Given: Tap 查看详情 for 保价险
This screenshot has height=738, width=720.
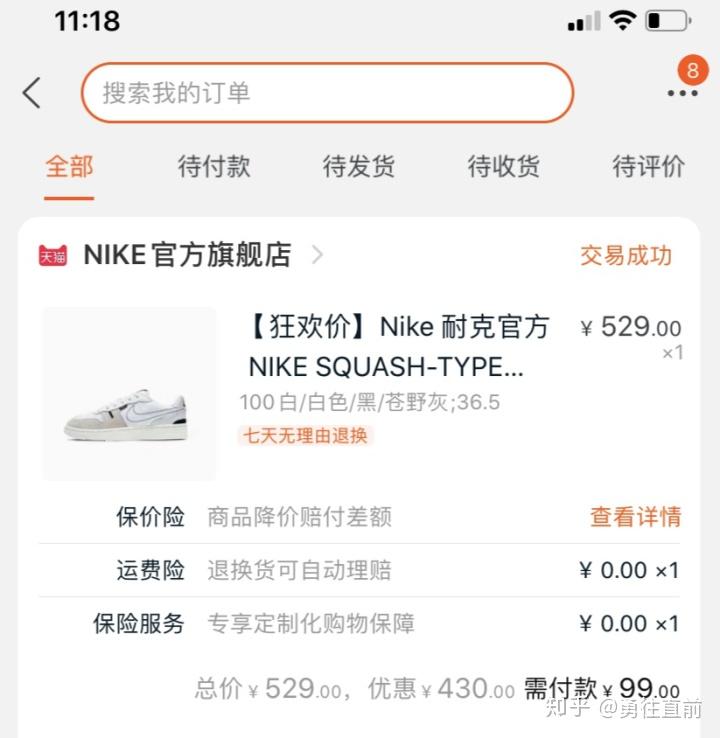Looking at the screenshot, I should (635, 517).
